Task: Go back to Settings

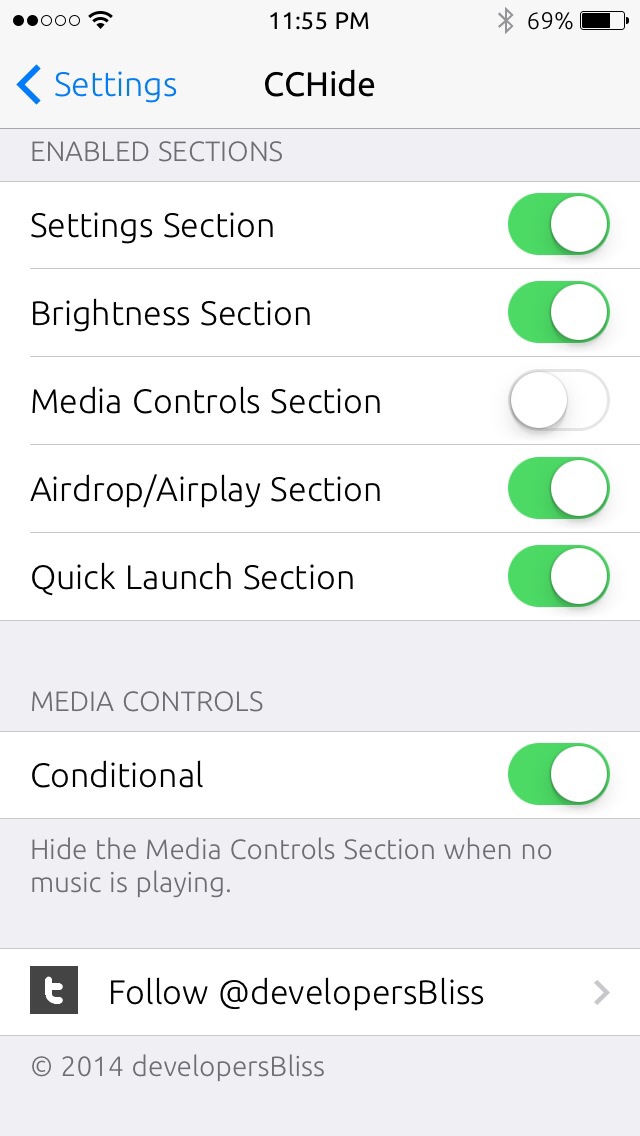Action: [x=97, y=86]
